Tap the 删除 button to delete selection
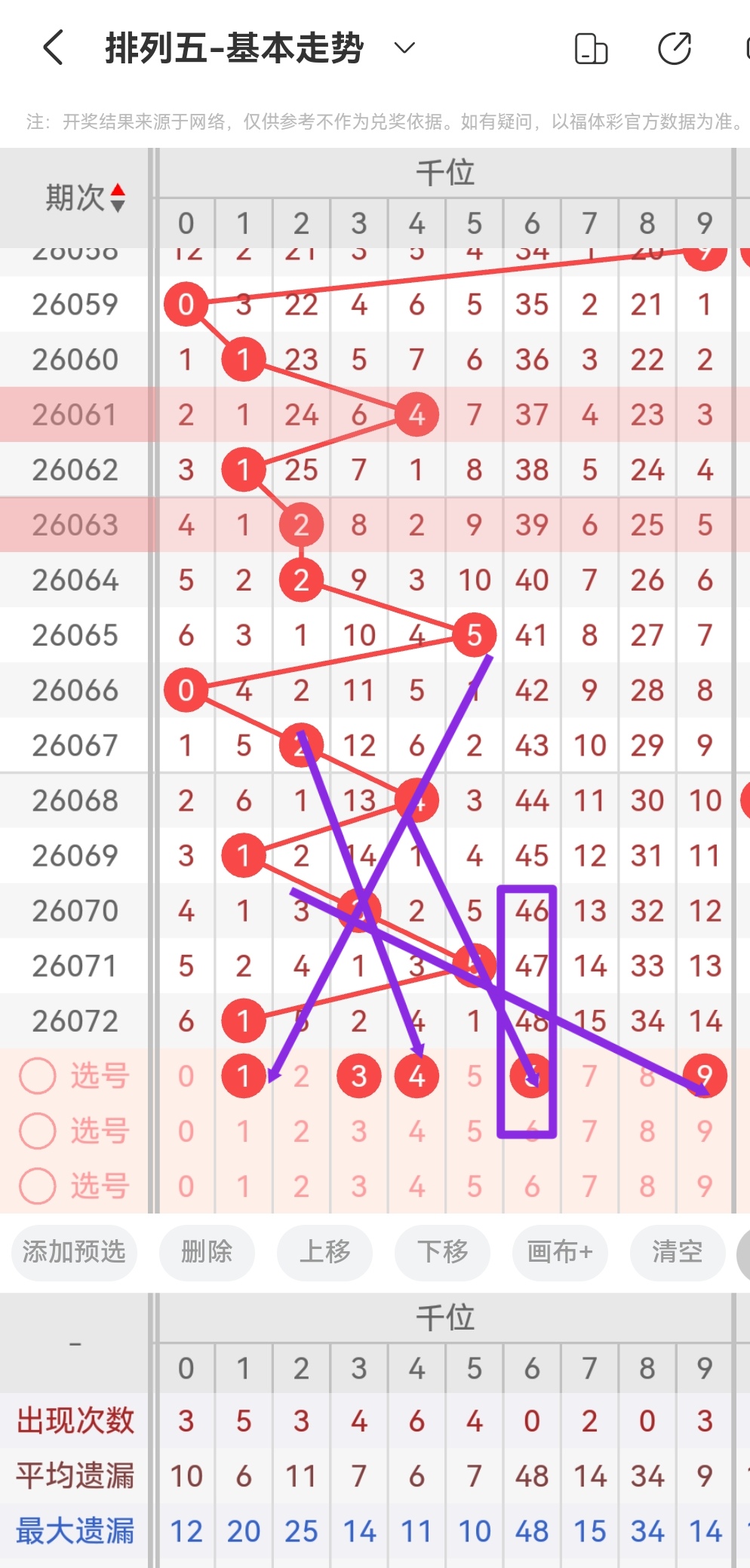Viewport: 750px width, 1568px height. pyautogui.click(x=207, y=1253)
